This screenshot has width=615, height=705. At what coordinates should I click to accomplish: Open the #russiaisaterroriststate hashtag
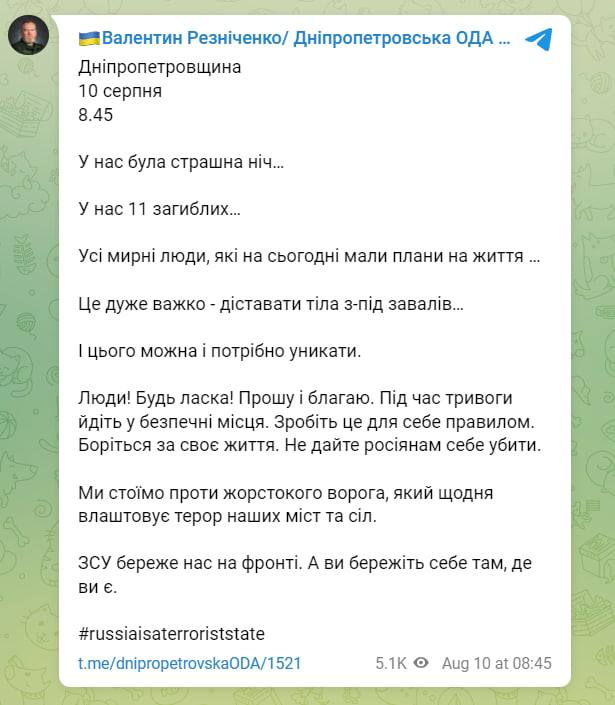(x=171, y=633)
